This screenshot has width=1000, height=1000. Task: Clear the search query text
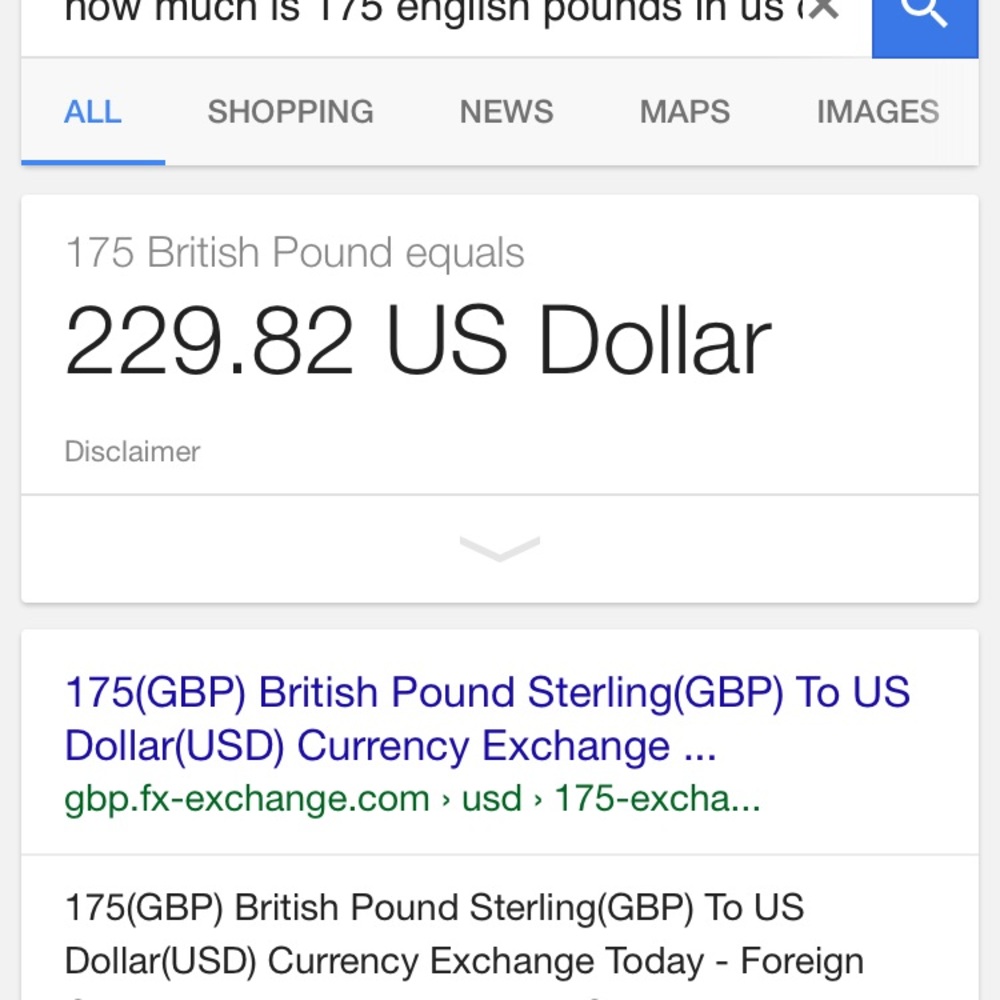pyautogui.click(x=823, y=10)
